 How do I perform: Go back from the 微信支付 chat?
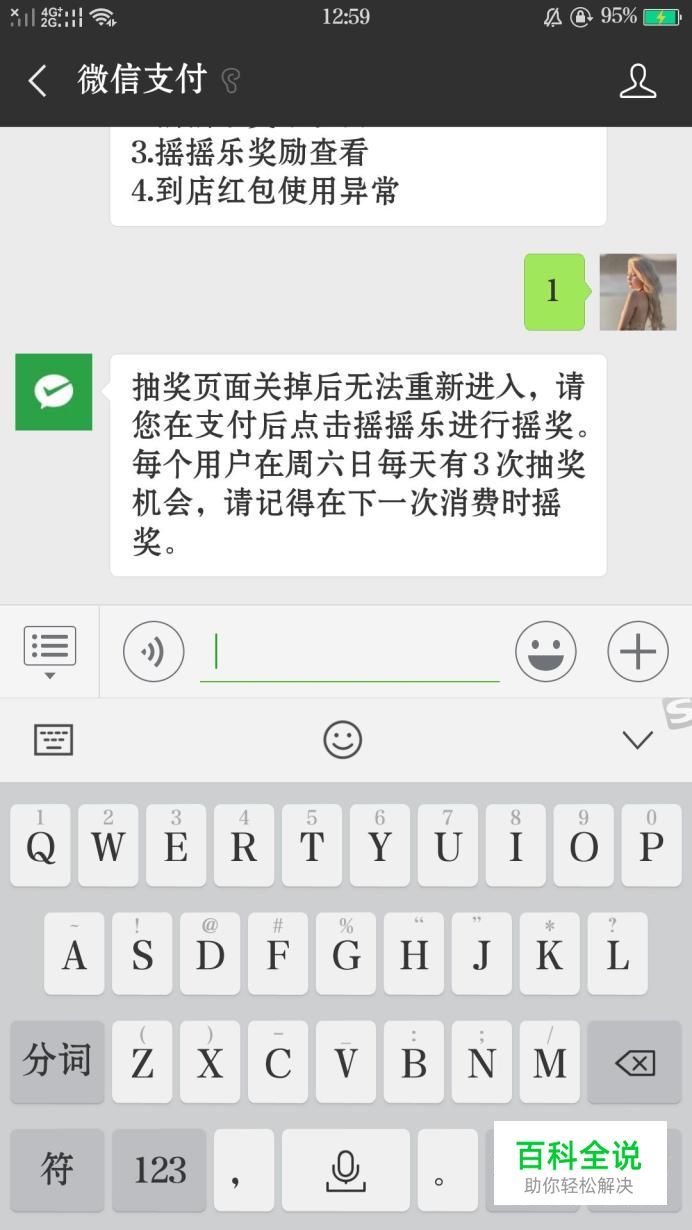pos(38,81)
